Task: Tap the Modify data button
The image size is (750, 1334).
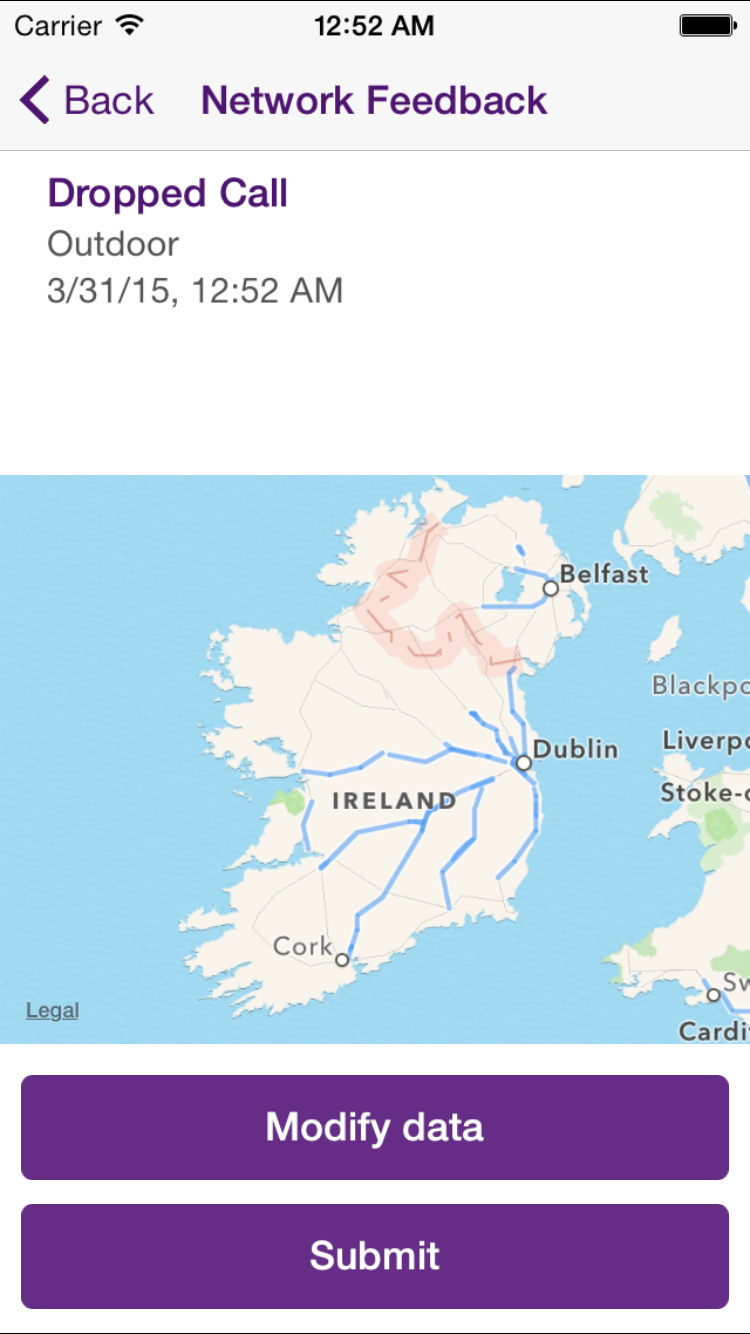Action: 375,1127
